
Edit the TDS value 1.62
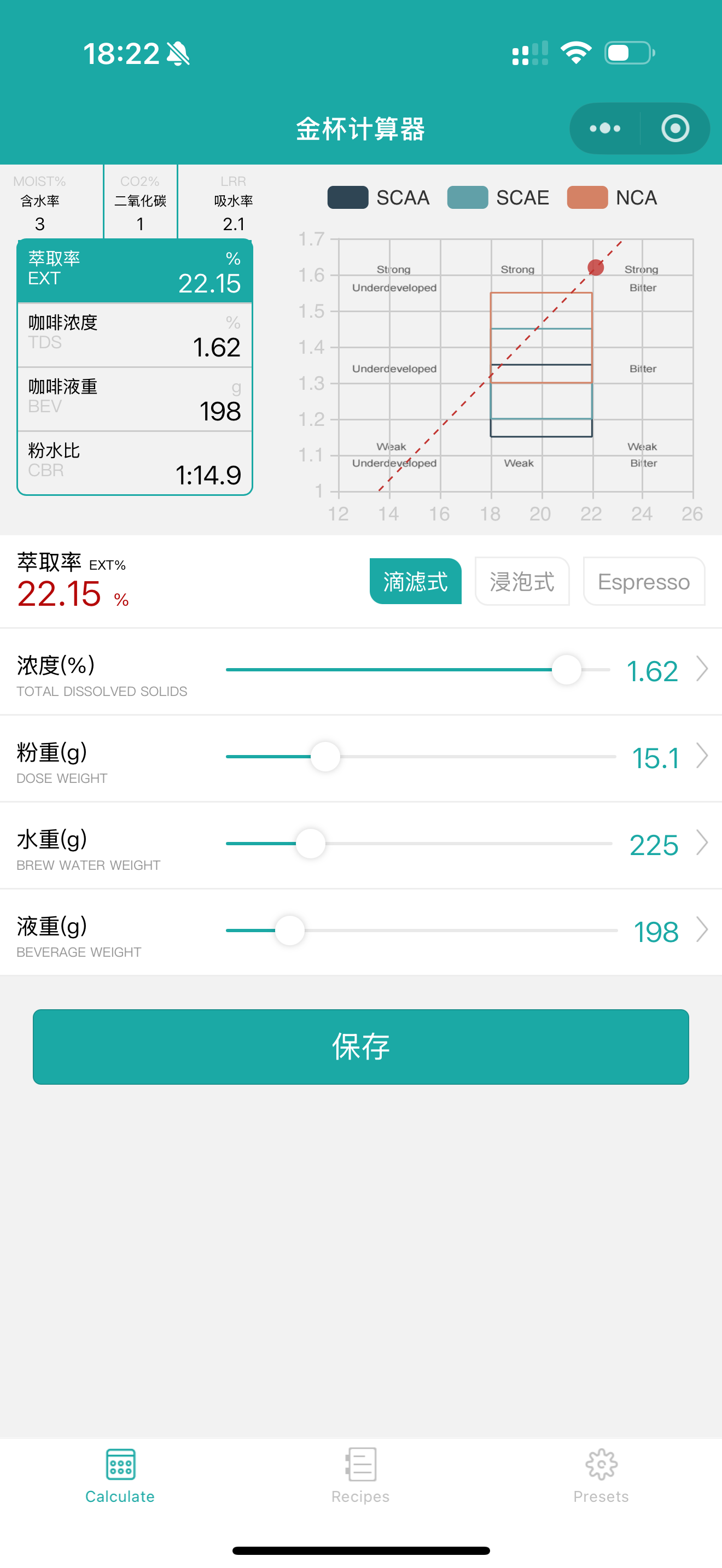coord(652,671)
